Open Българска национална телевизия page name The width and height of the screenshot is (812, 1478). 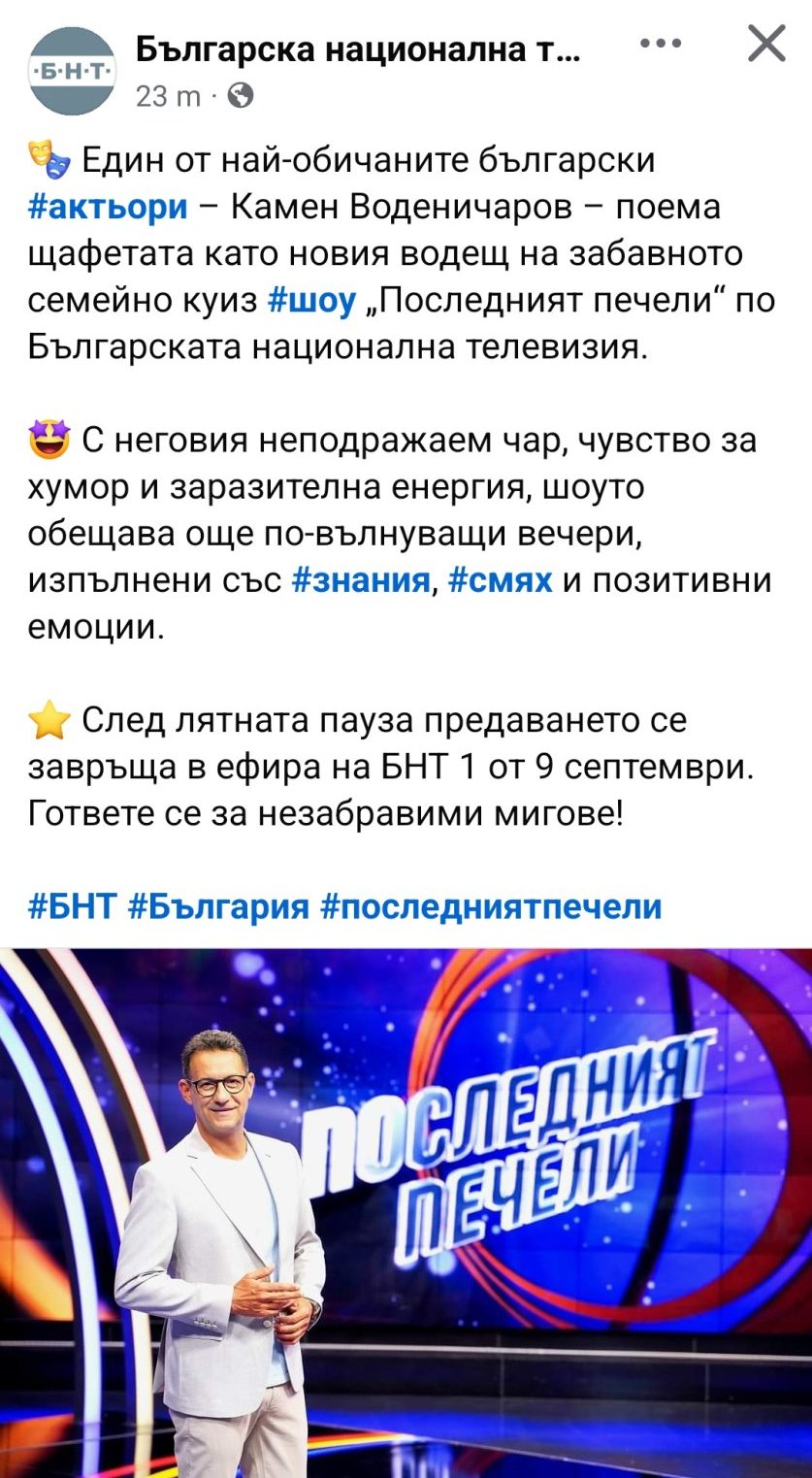358,47
